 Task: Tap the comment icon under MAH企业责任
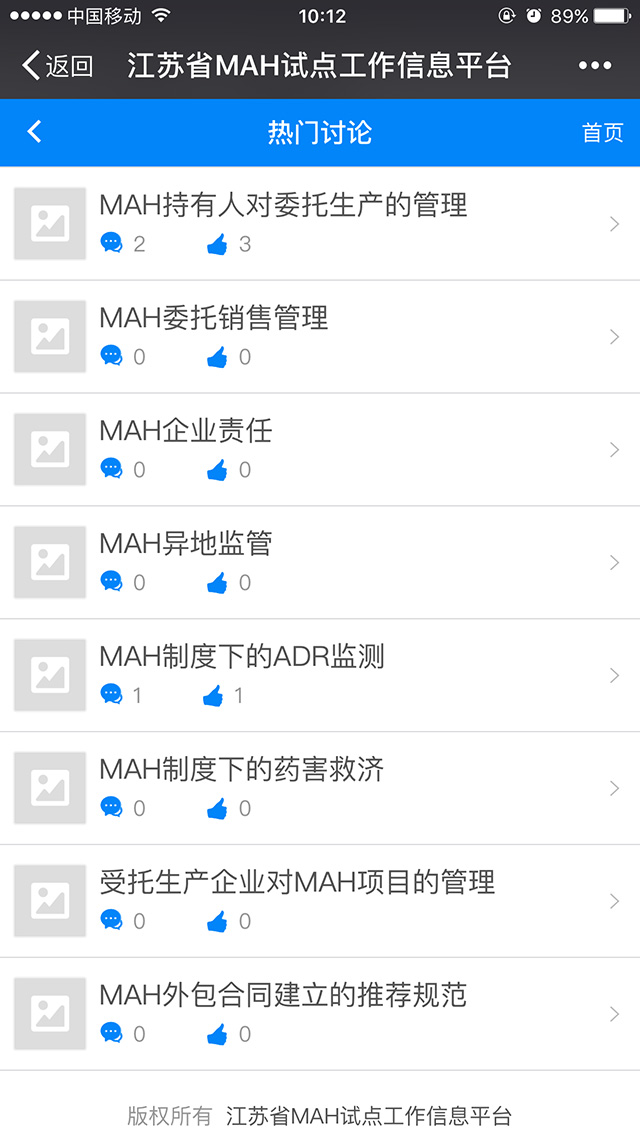click(x=111, y=469)
